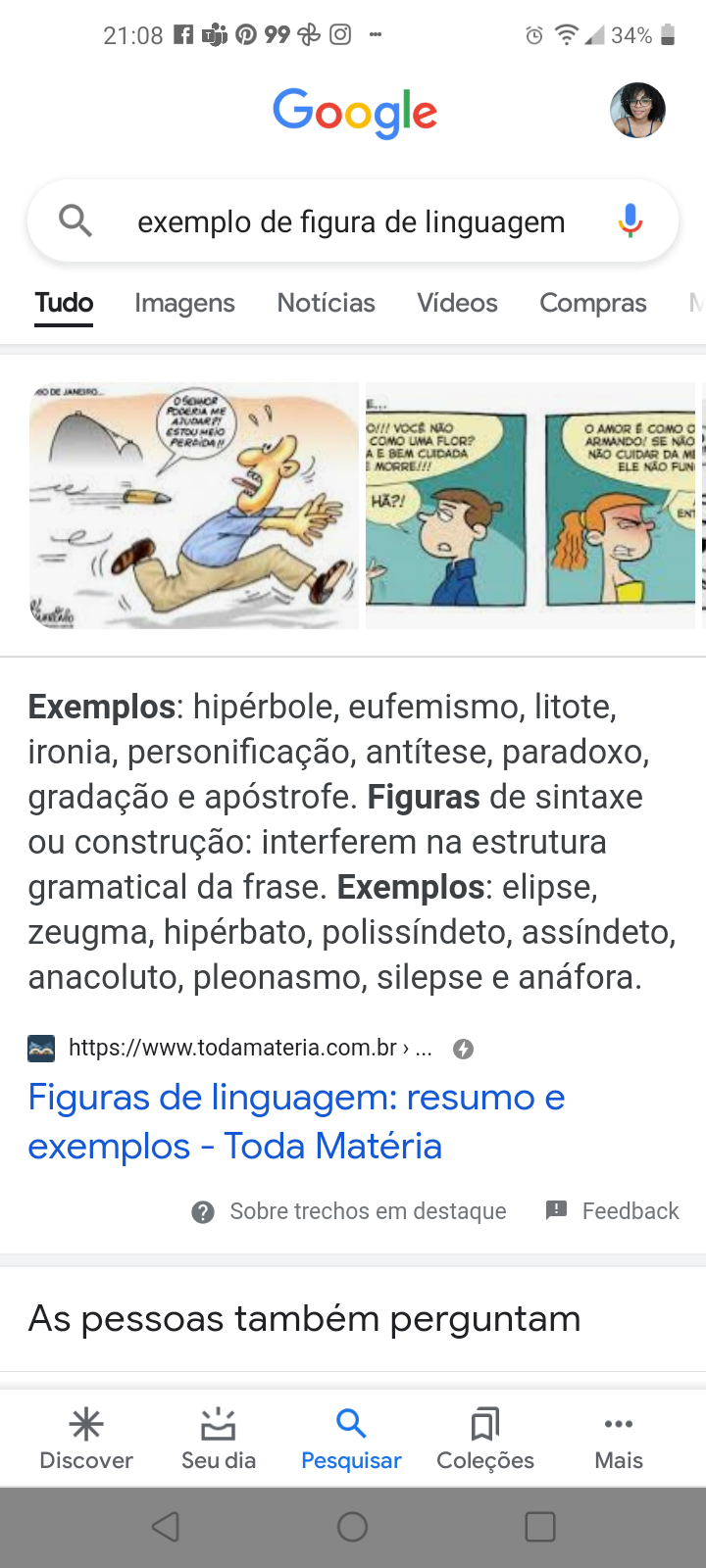Open Sobre trechos em destaque

tap(350, 1211)
